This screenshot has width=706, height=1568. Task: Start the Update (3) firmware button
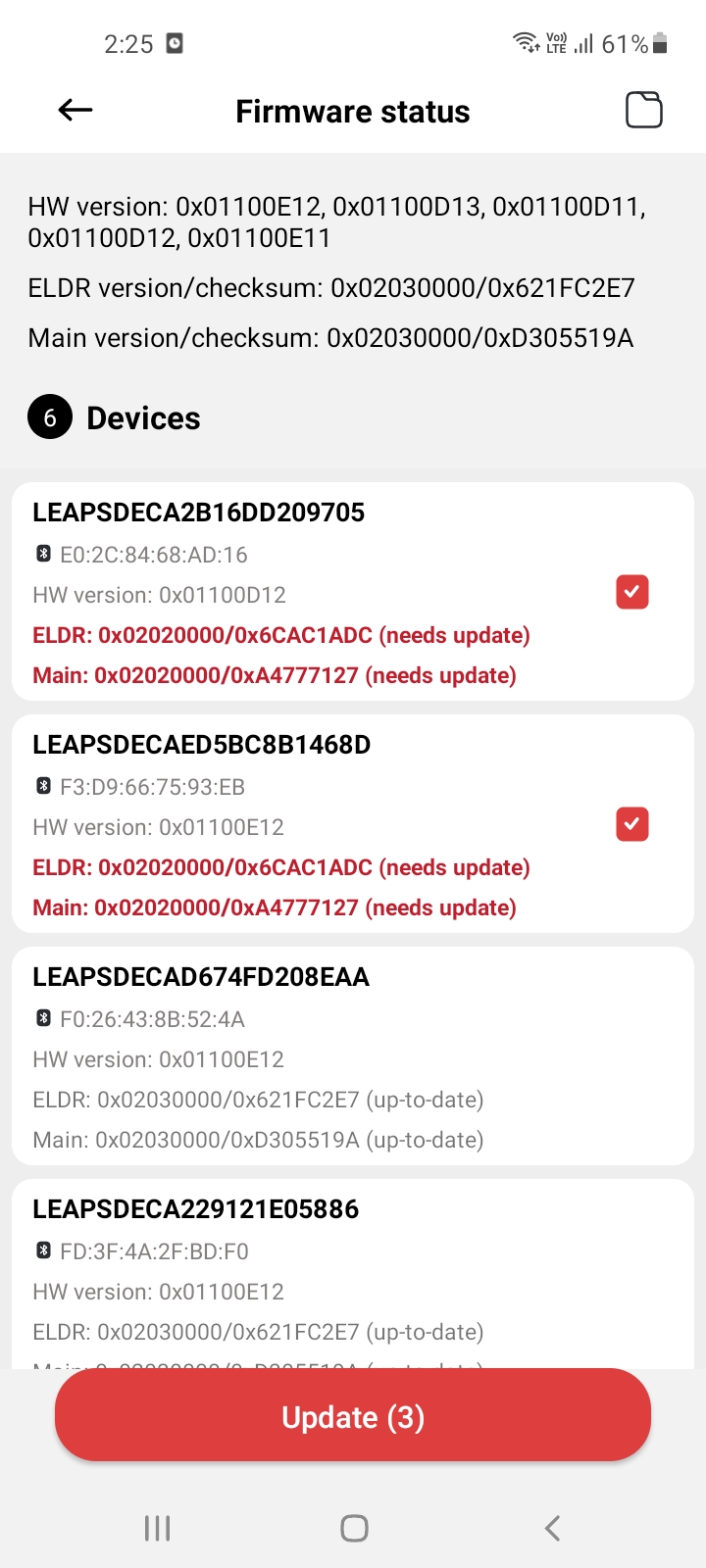click(x=353, y=1416)
